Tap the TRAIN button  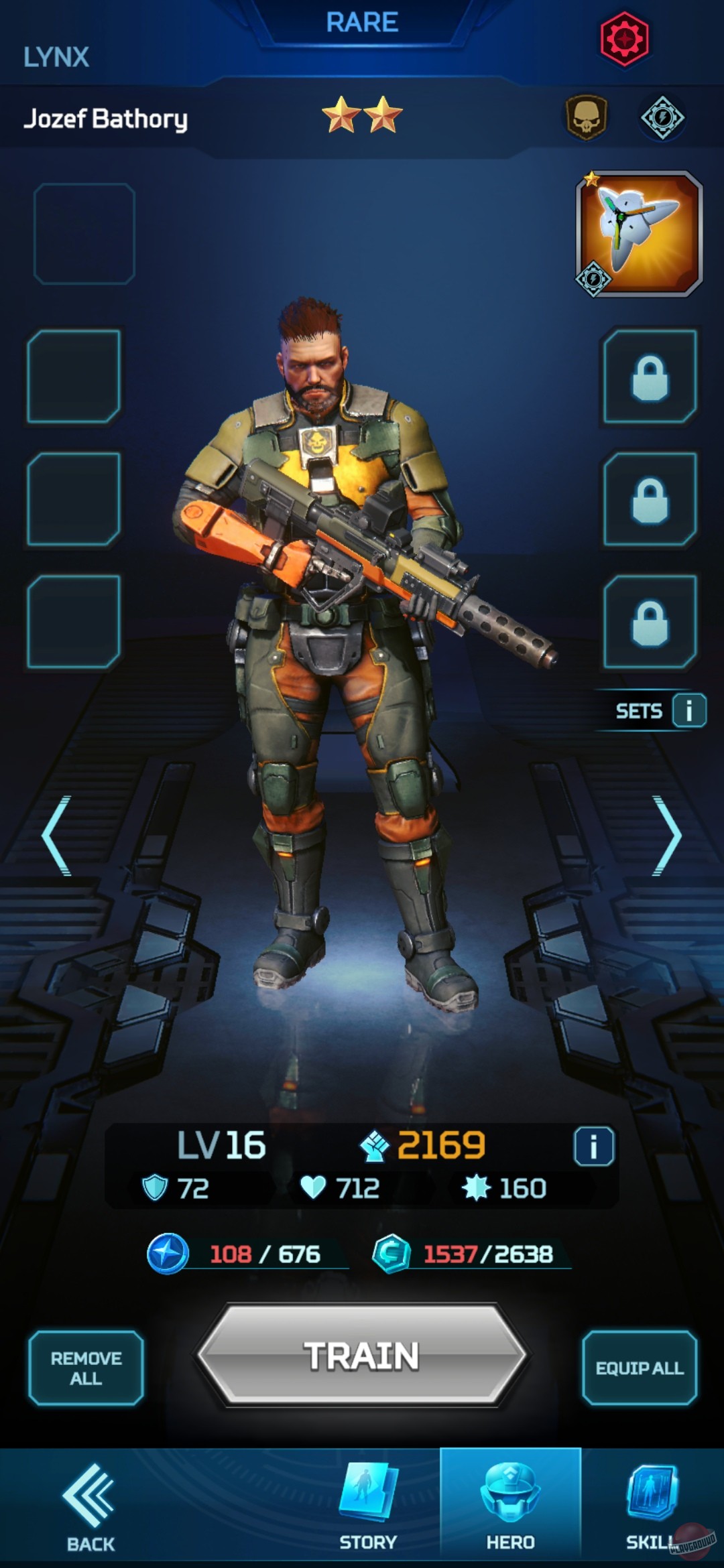[362, 1355]
